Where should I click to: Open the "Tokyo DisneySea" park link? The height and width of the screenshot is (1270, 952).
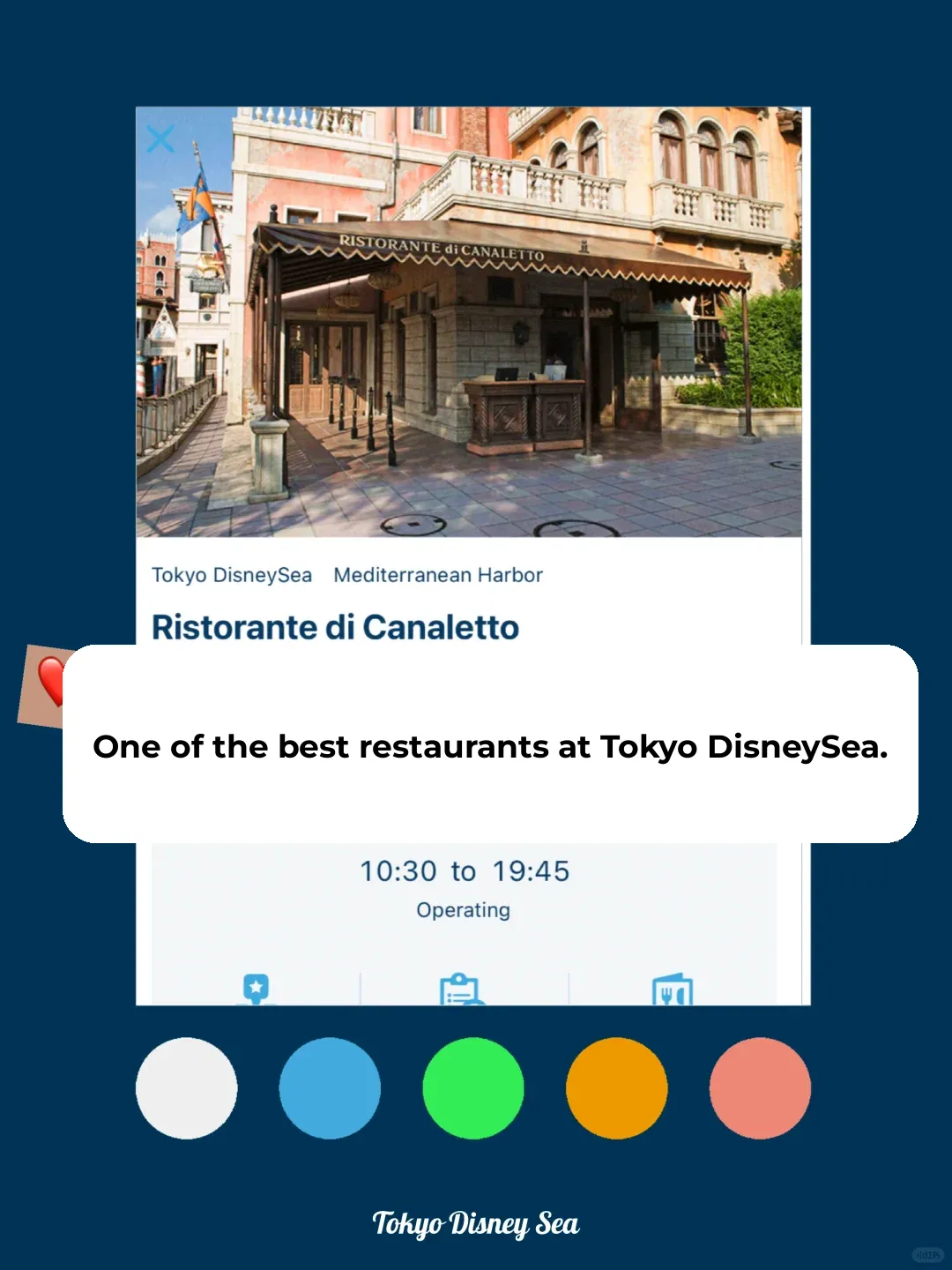(x=233, y=574)
